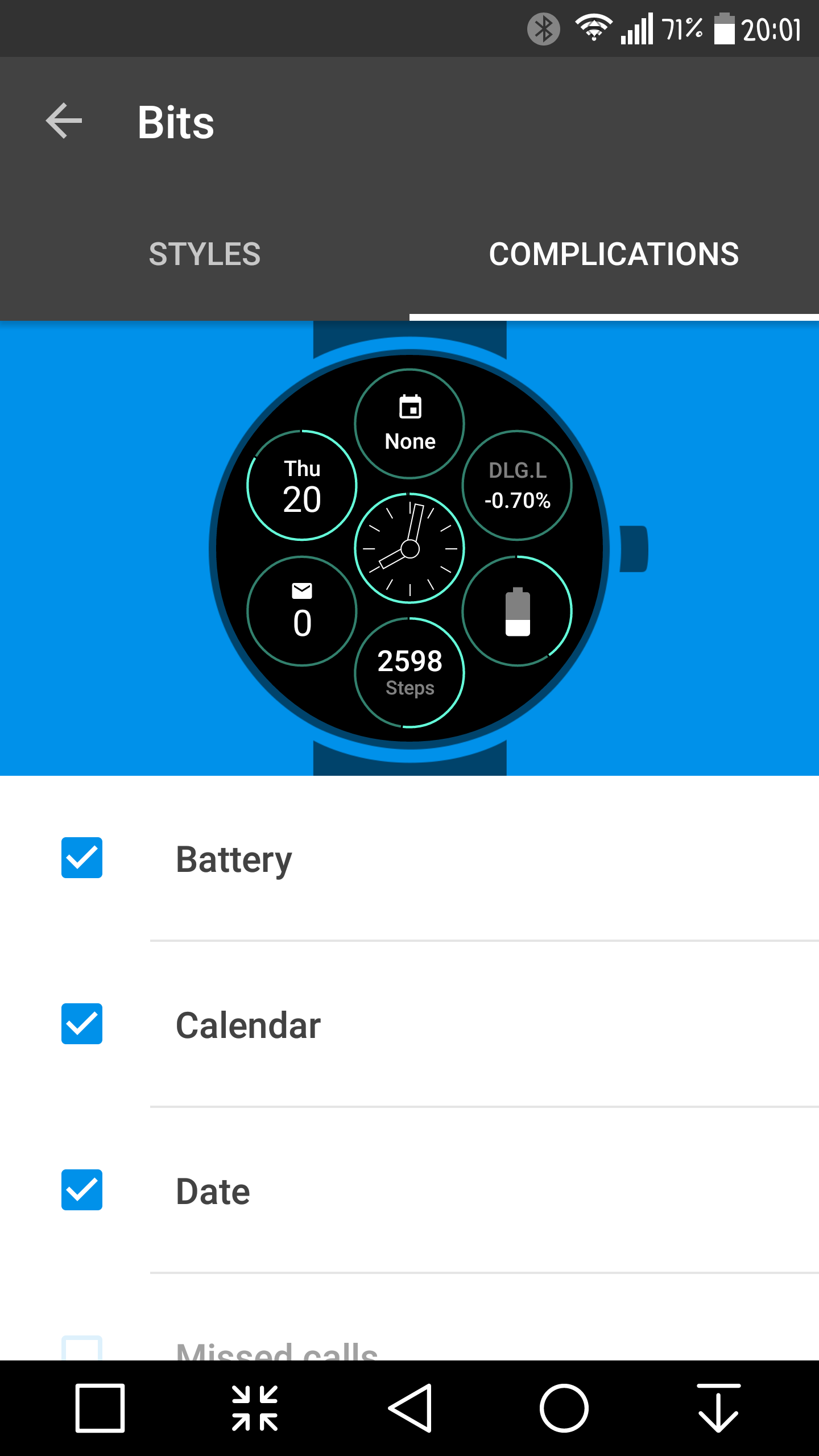The height and width of the screenshot is (1456, 819).
Task: Switch to the Styles tab
Action: [x=205, y=254]
